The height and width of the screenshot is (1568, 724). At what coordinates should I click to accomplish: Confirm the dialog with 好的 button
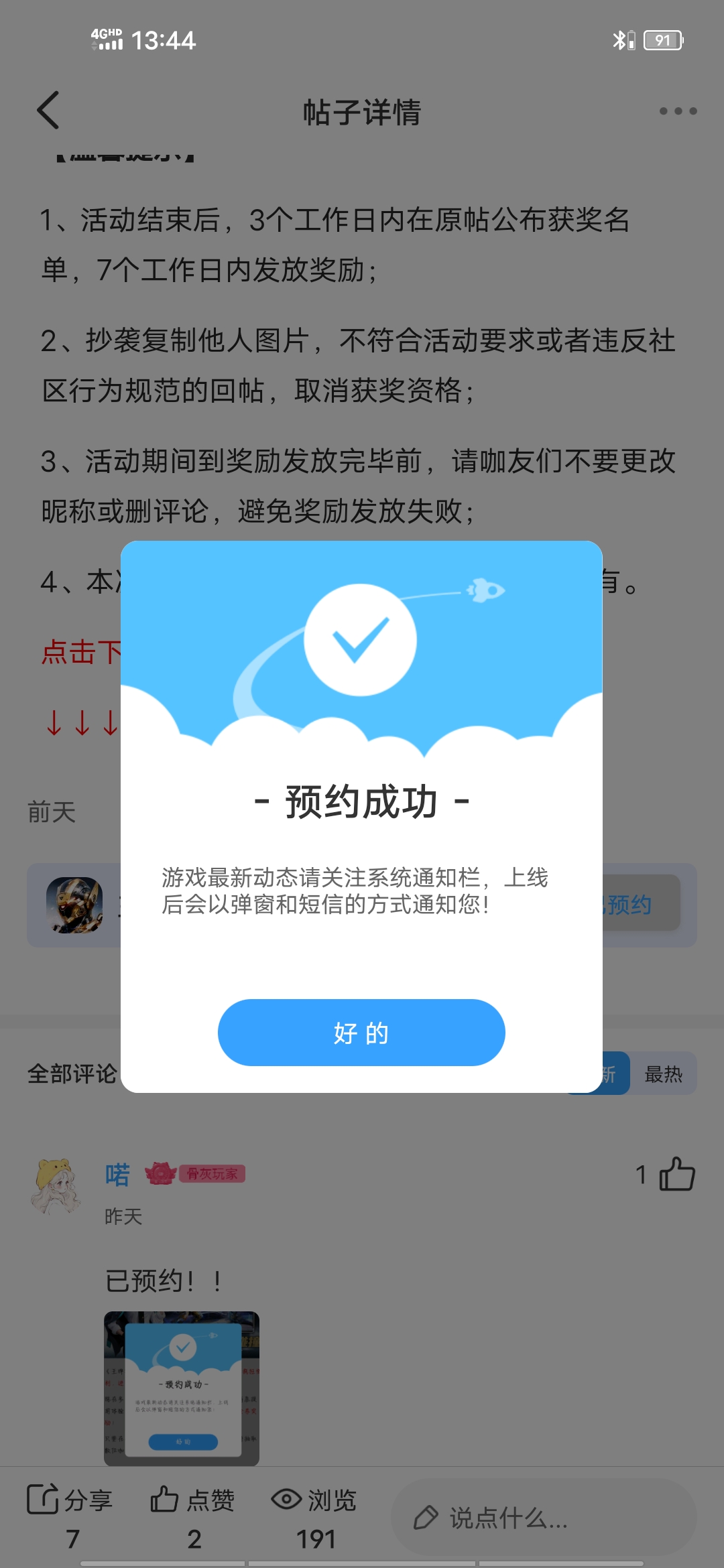coord(361,1033)
